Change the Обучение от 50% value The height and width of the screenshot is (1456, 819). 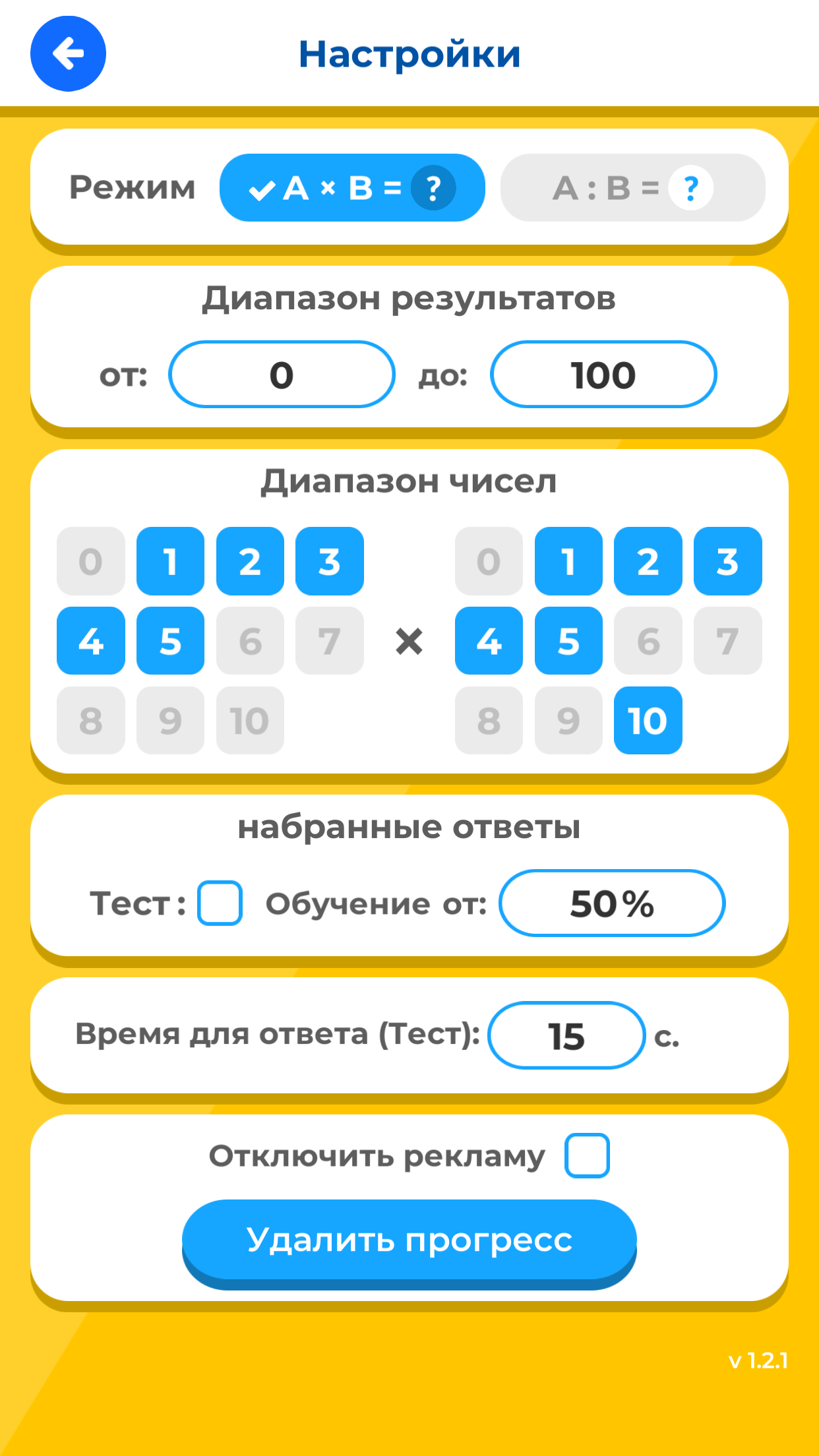click(x=611, y=903)
